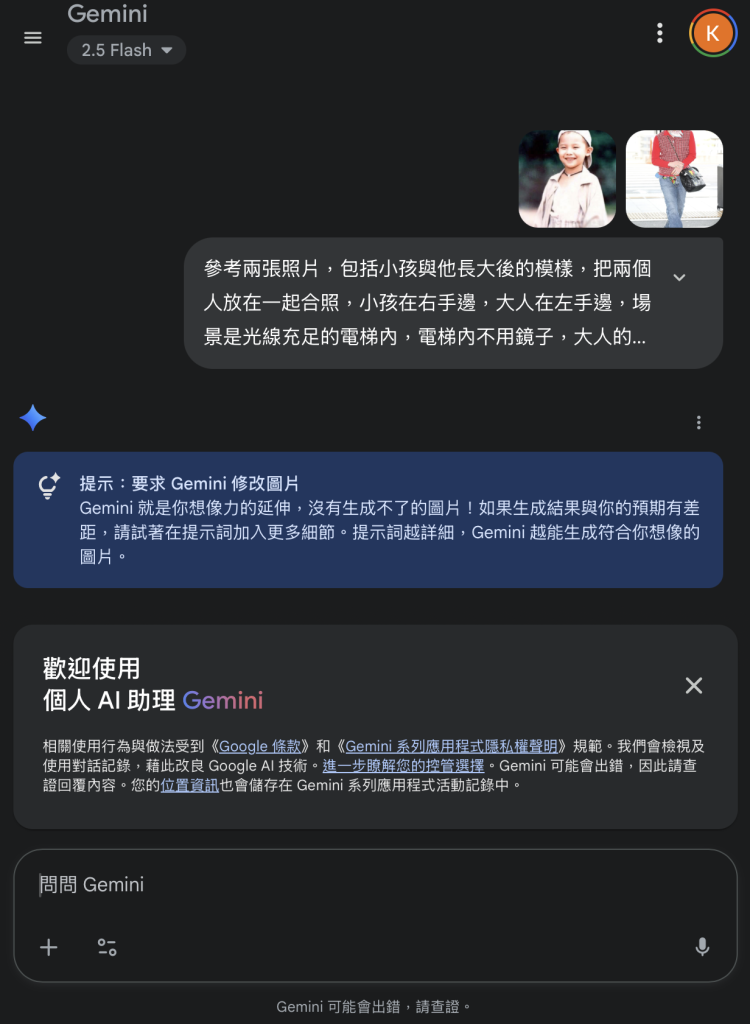Image resolution: width=750 pixels, height=1024 pixels.
Task: Open the response options three-dot menu
Action: tap(699, 422)
